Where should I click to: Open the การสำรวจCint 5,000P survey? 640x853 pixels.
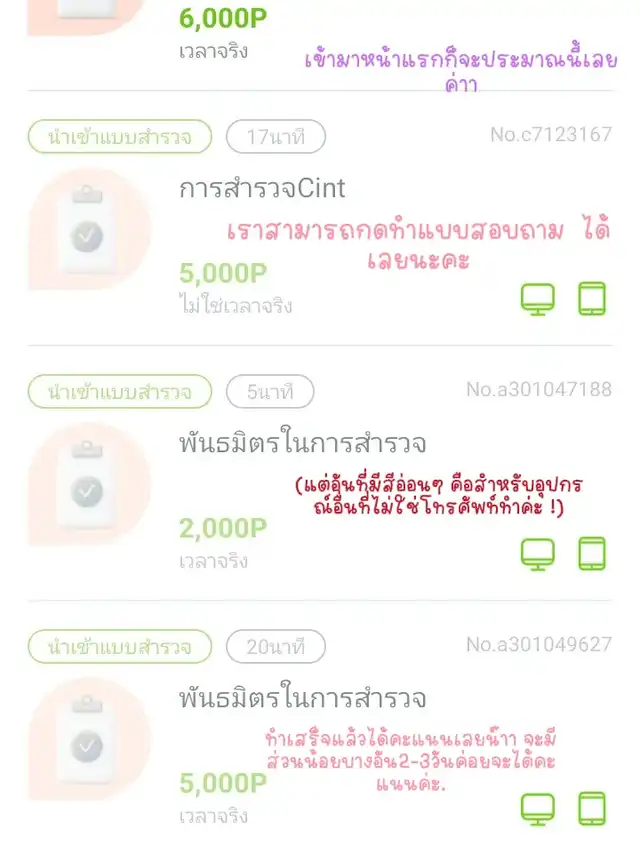pyautogui.click(x=262, y=188)
